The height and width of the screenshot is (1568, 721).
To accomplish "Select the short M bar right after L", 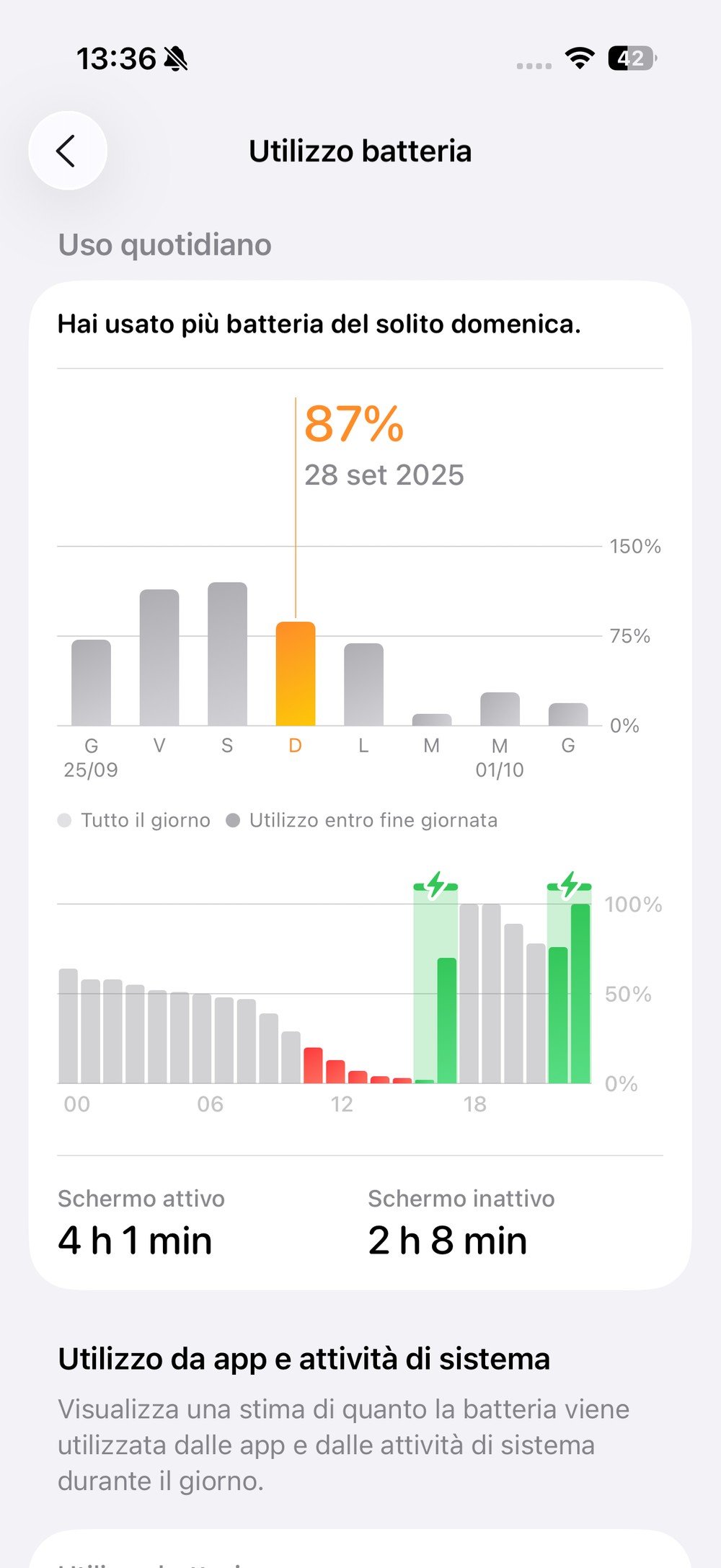I will pyautogui.click(x=432, y=720).
